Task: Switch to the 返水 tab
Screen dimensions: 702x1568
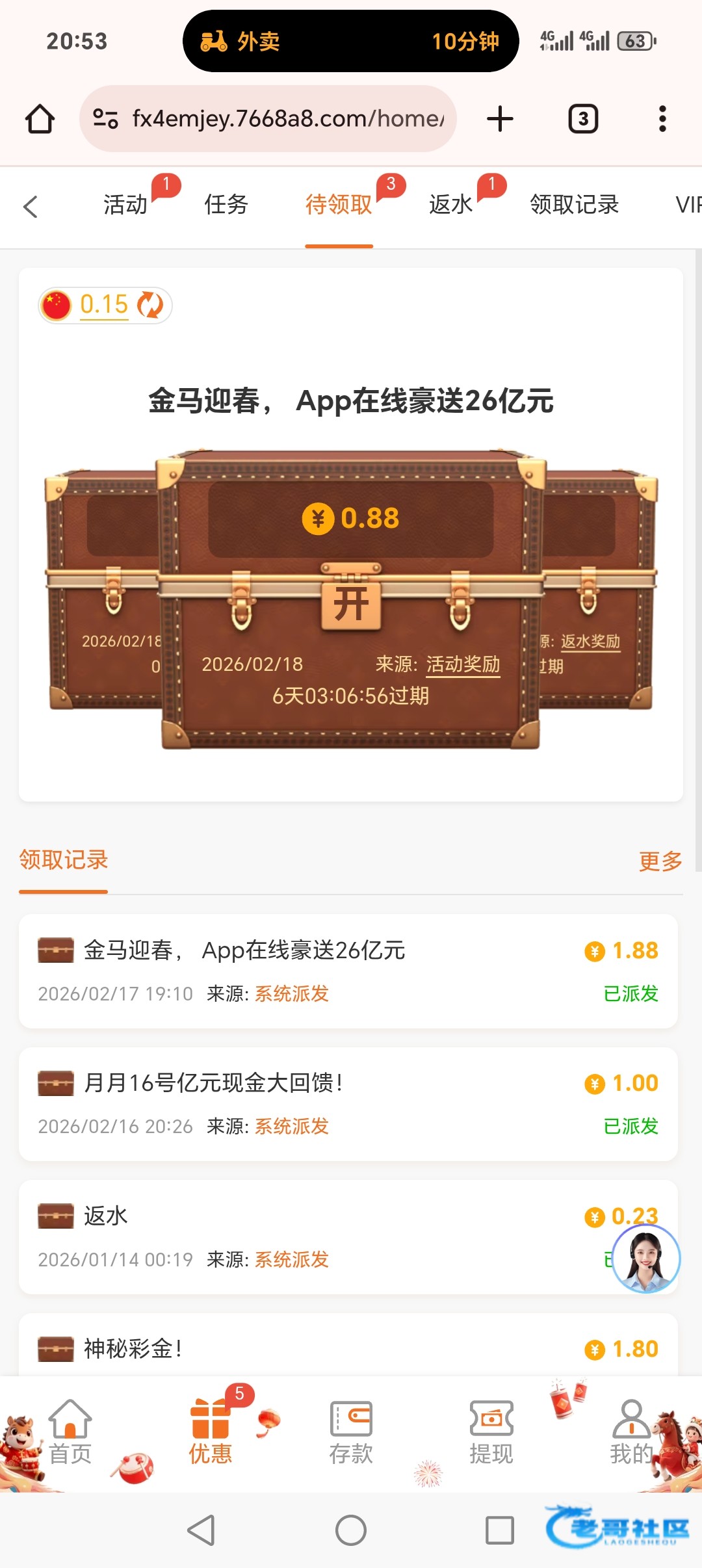Action: (x=450, y=205)
